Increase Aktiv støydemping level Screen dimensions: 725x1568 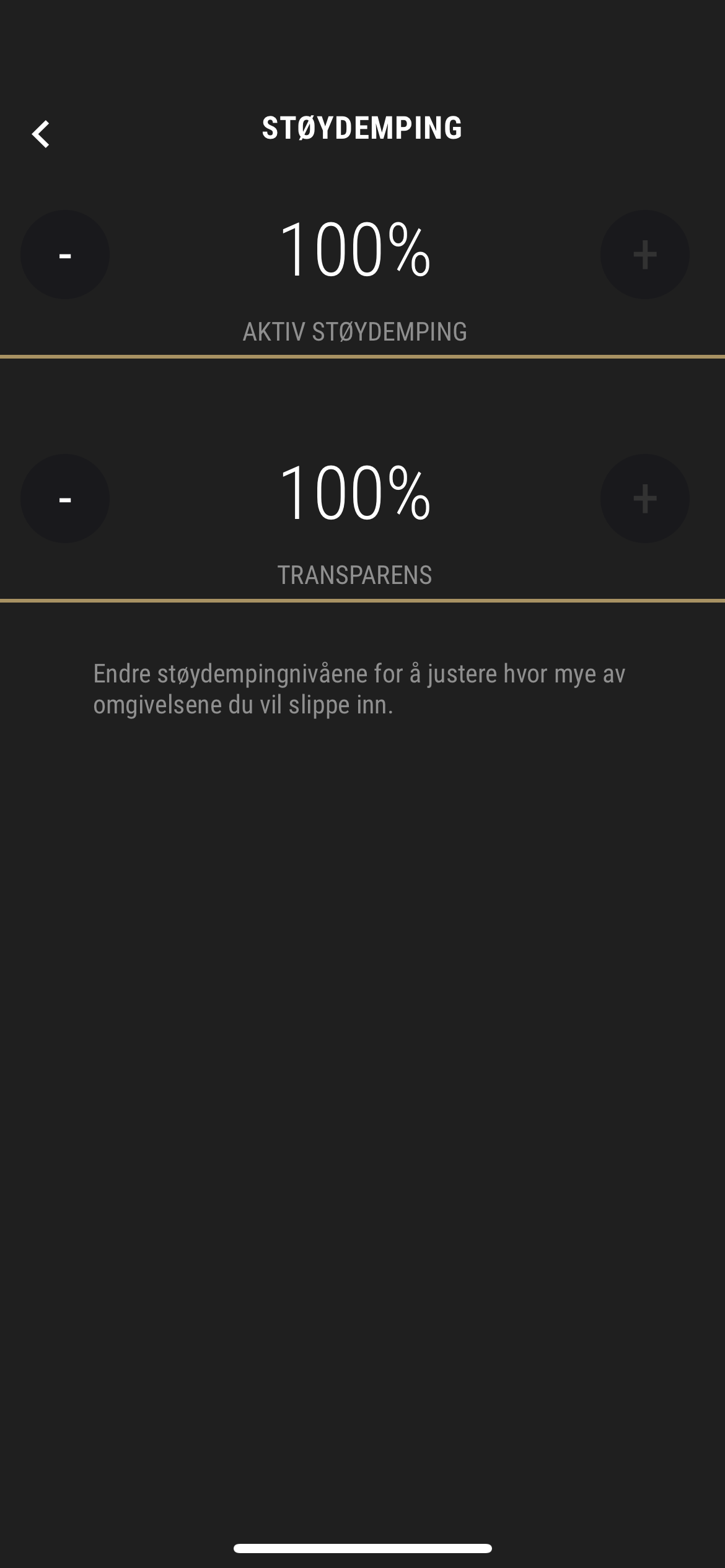(644, 255)
